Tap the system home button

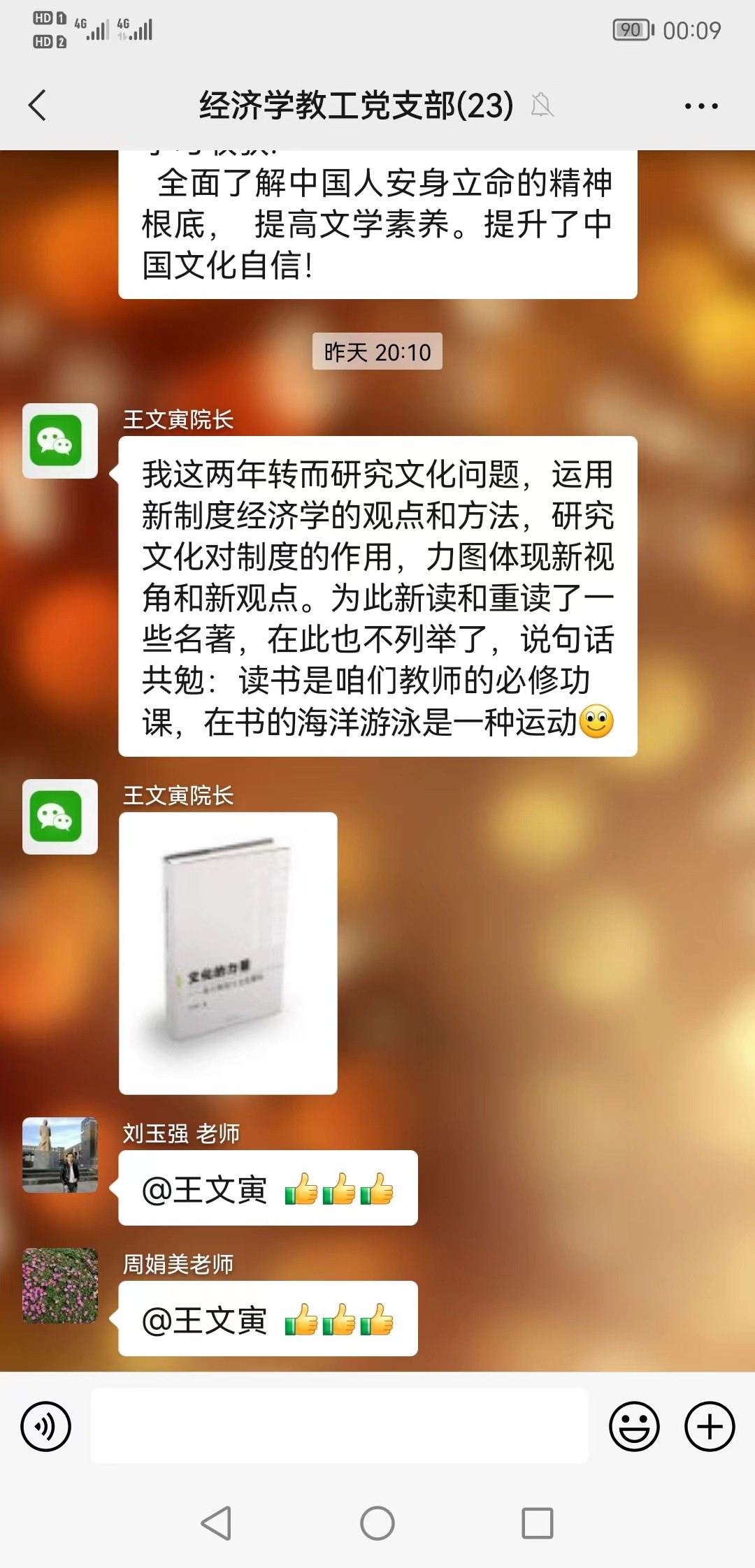pyautogui.click(x=377, y=1523)
